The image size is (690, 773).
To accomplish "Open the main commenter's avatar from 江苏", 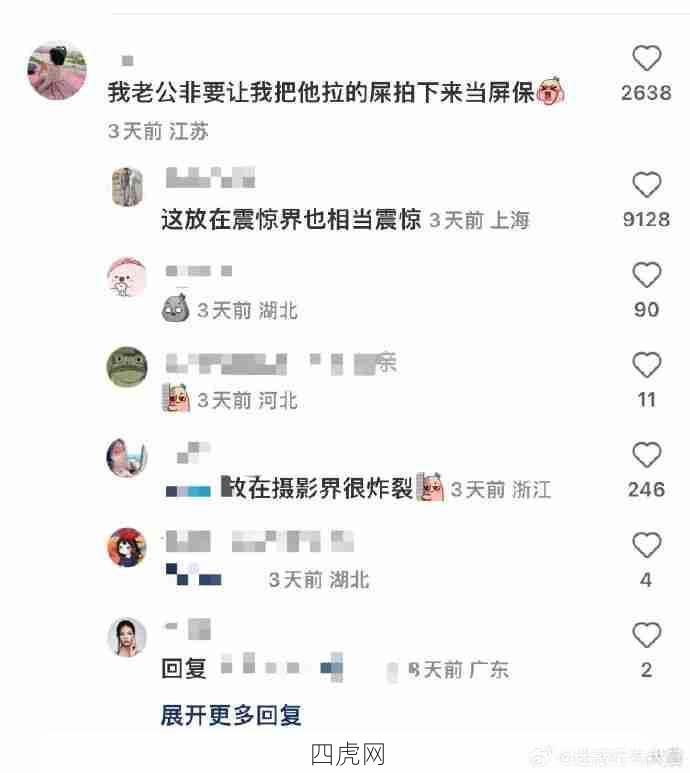I will (57, 70).
